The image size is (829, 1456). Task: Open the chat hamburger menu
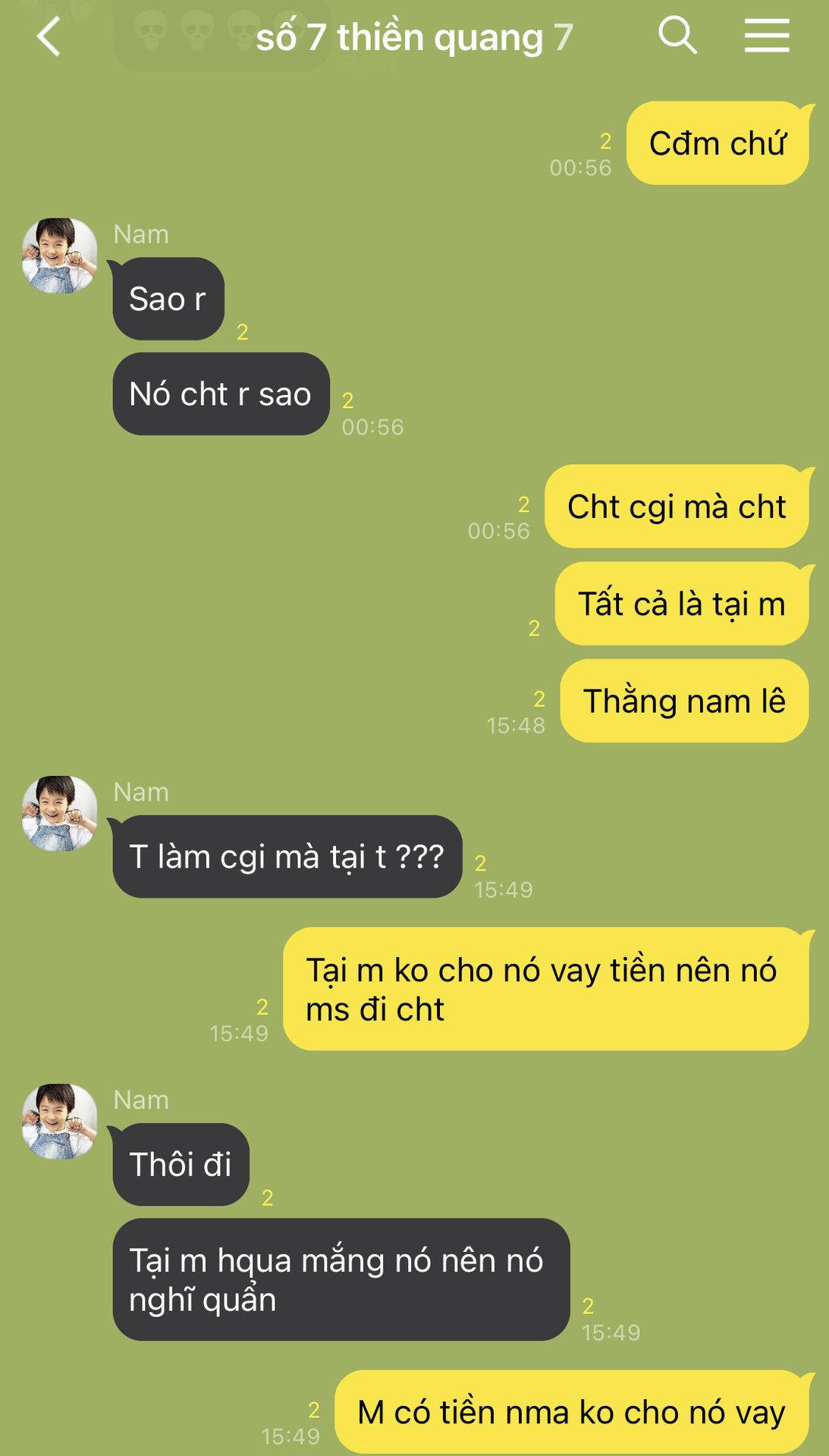click(767, 36)
